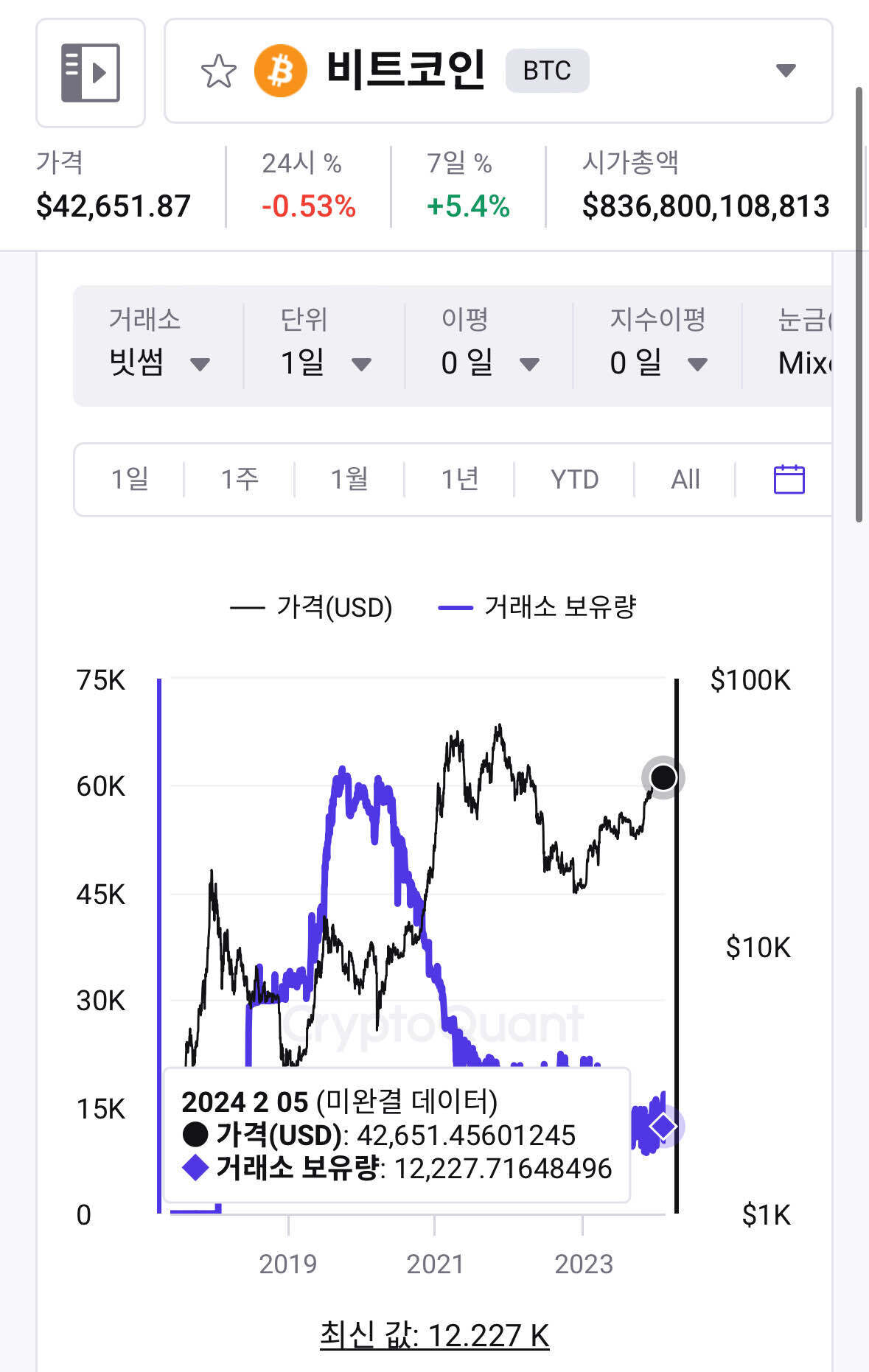Click the BTC ticker badge
Screen dimensions: 869x1372
click(546, 70)
